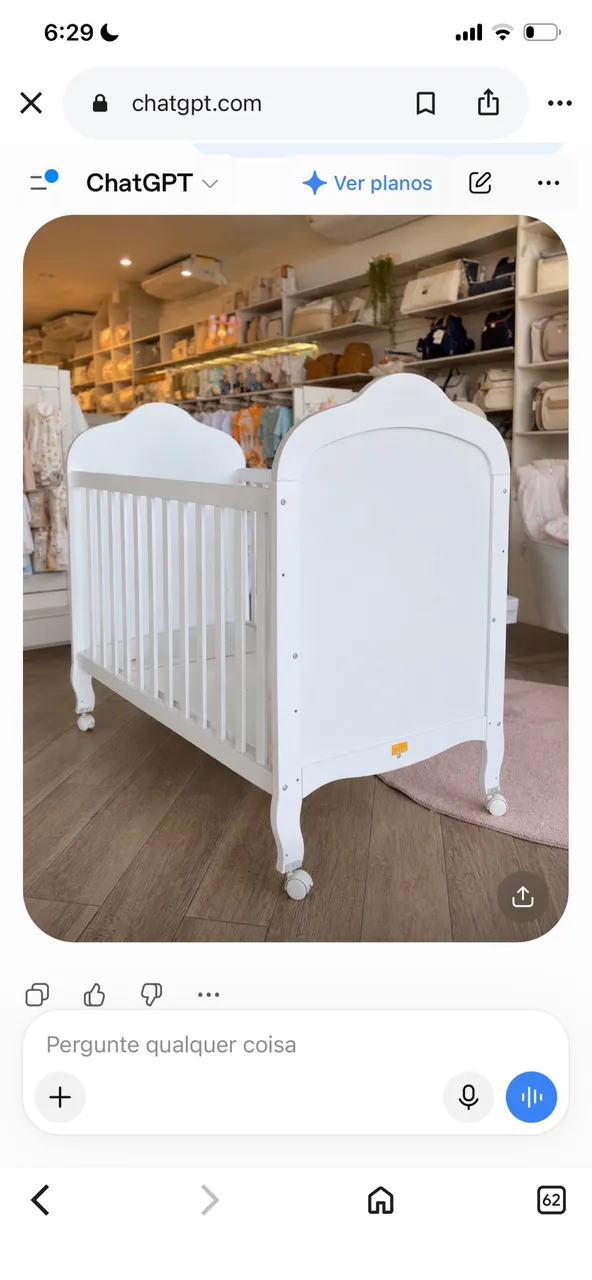This screenshot has height=1280, width=592.
Task: Open the browser overflow menu
Action: [560, 103]
